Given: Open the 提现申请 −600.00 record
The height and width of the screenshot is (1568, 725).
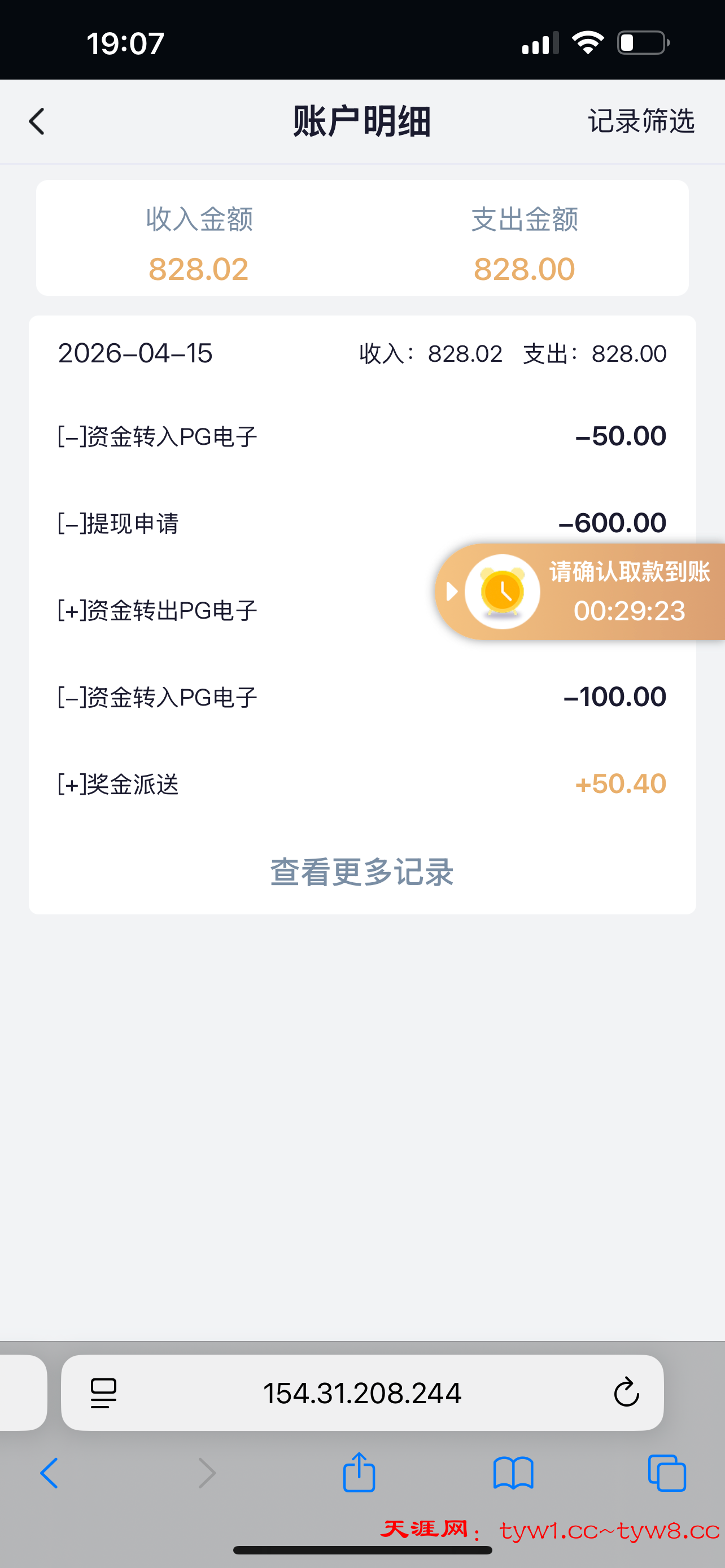Looking at the screenshot, I should pyautogui.click(x=361, y=523).
